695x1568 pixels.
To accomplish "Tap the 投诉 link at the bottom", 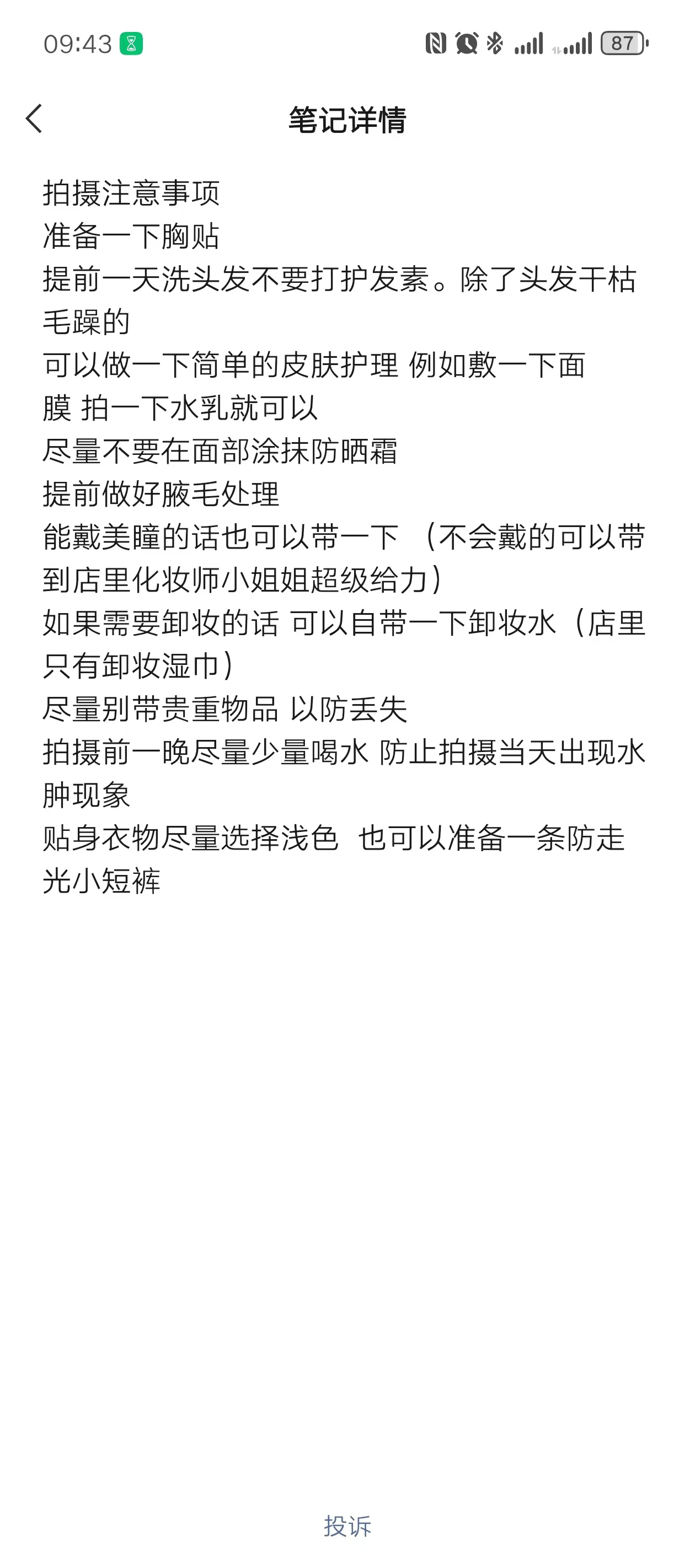I will pos(347,1526).
